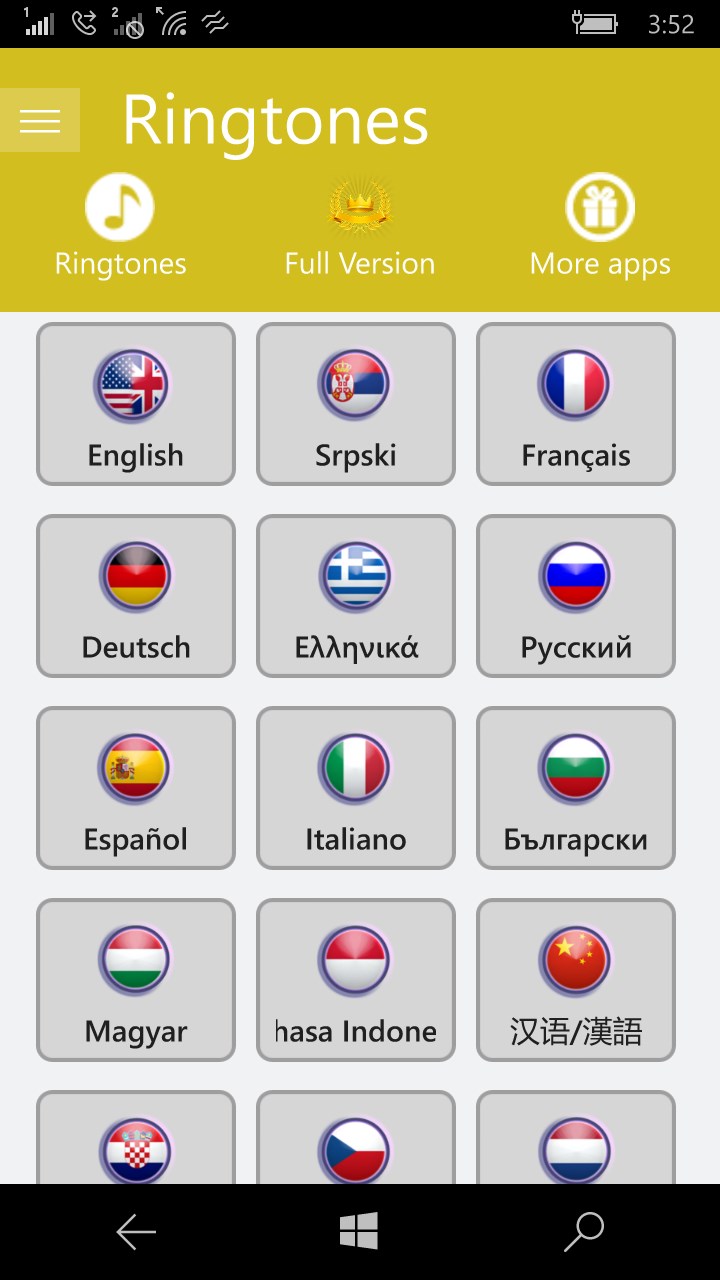Switch to the Ringtones section
This screenshot has width=720, height=1280.
120,226
